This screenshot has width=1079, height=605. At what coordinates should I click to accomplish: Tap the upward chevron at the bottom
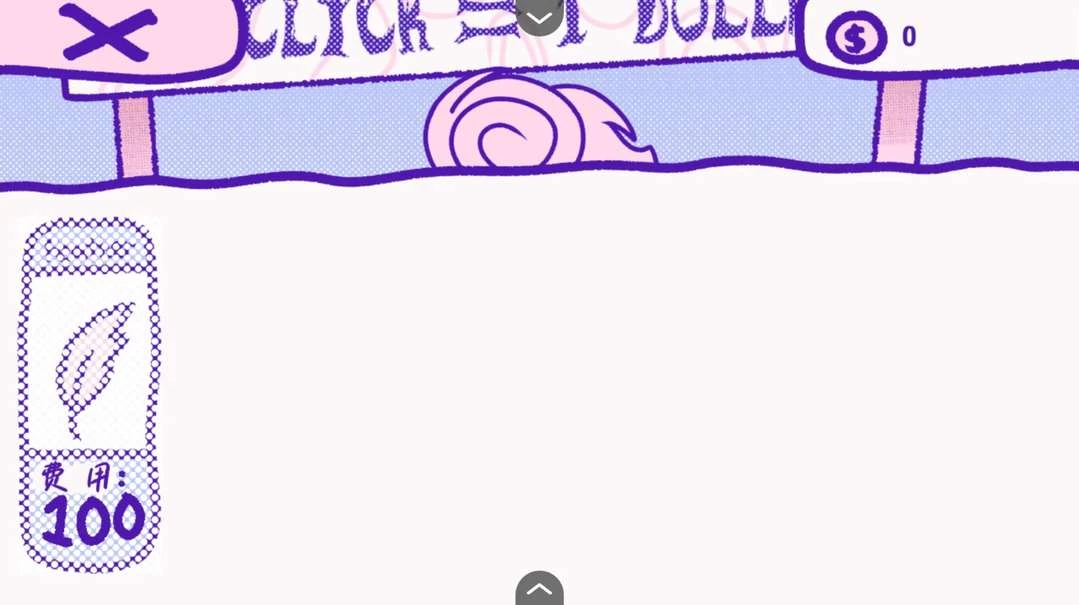tap(539, 589)
